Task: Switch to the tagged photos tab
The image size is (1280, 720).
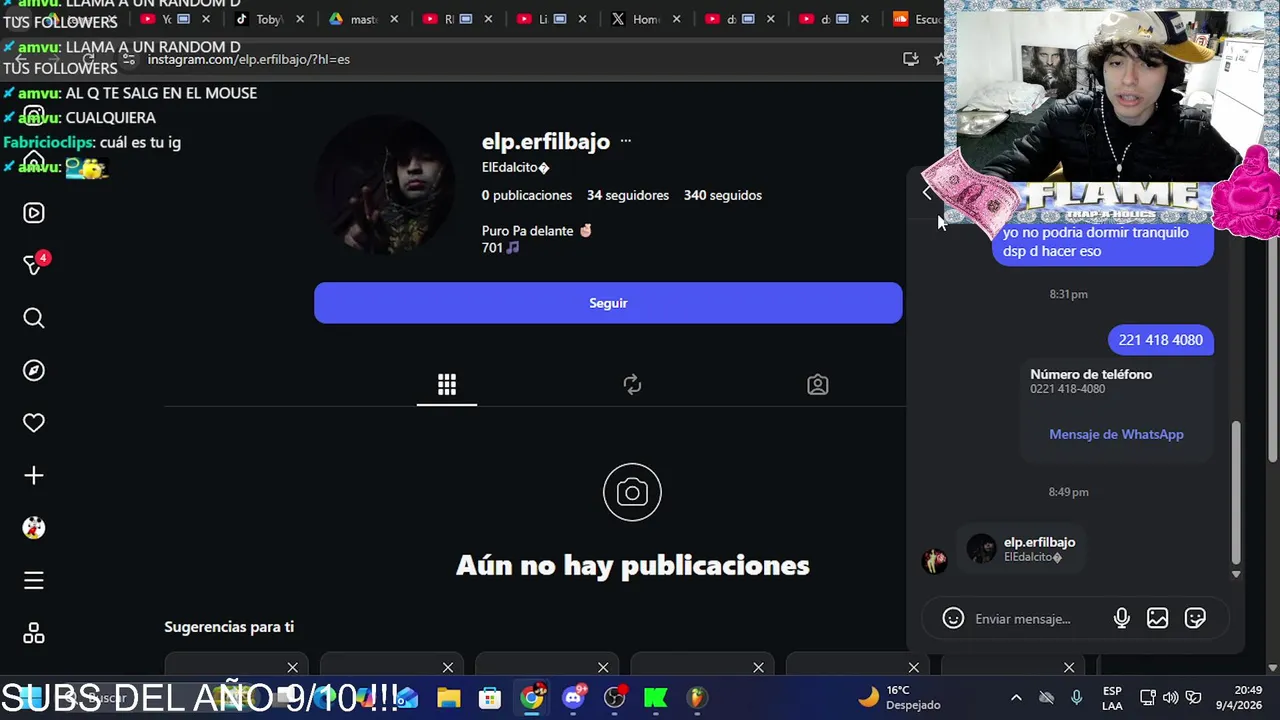Action: coord(817,384)
